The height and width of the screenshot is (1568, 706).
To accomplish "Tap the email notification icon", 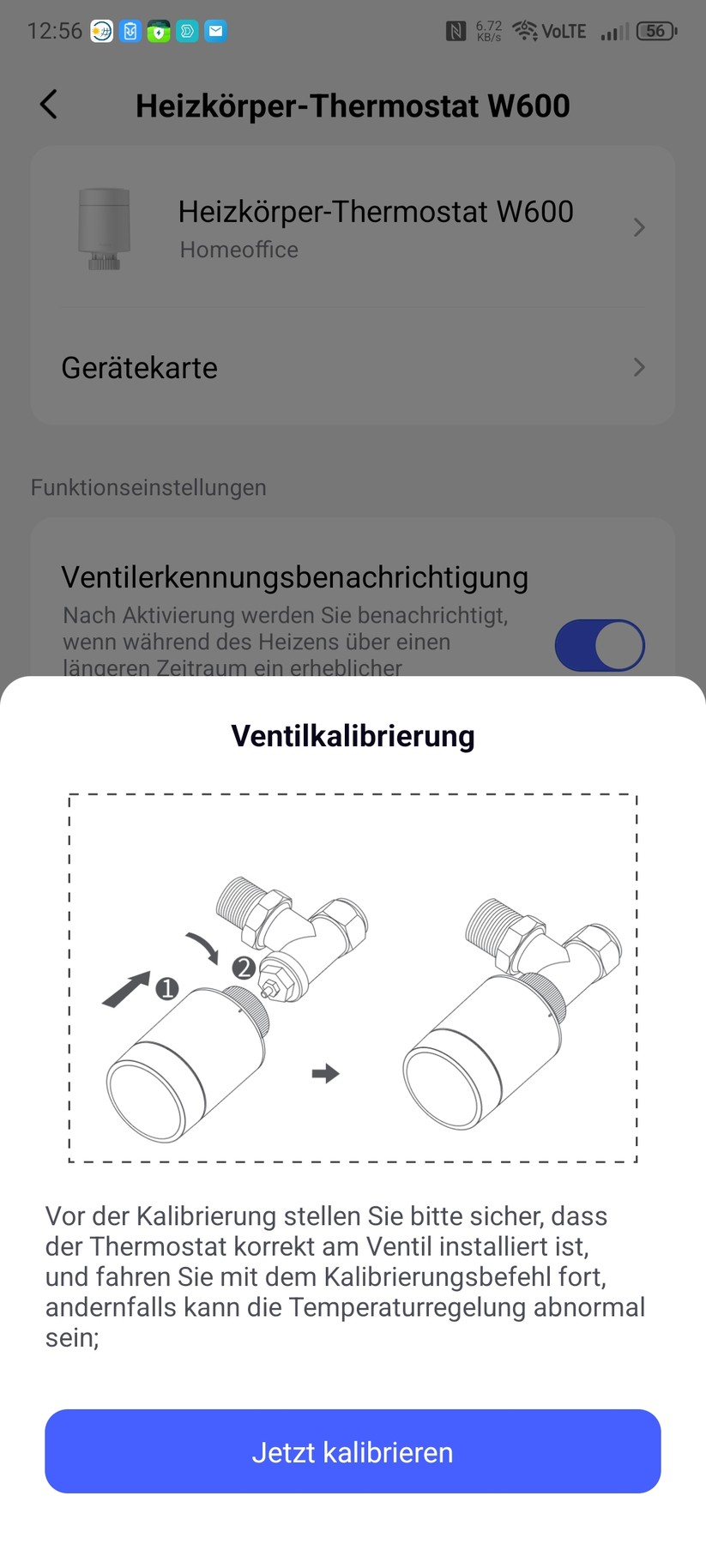I will point(215,31).
